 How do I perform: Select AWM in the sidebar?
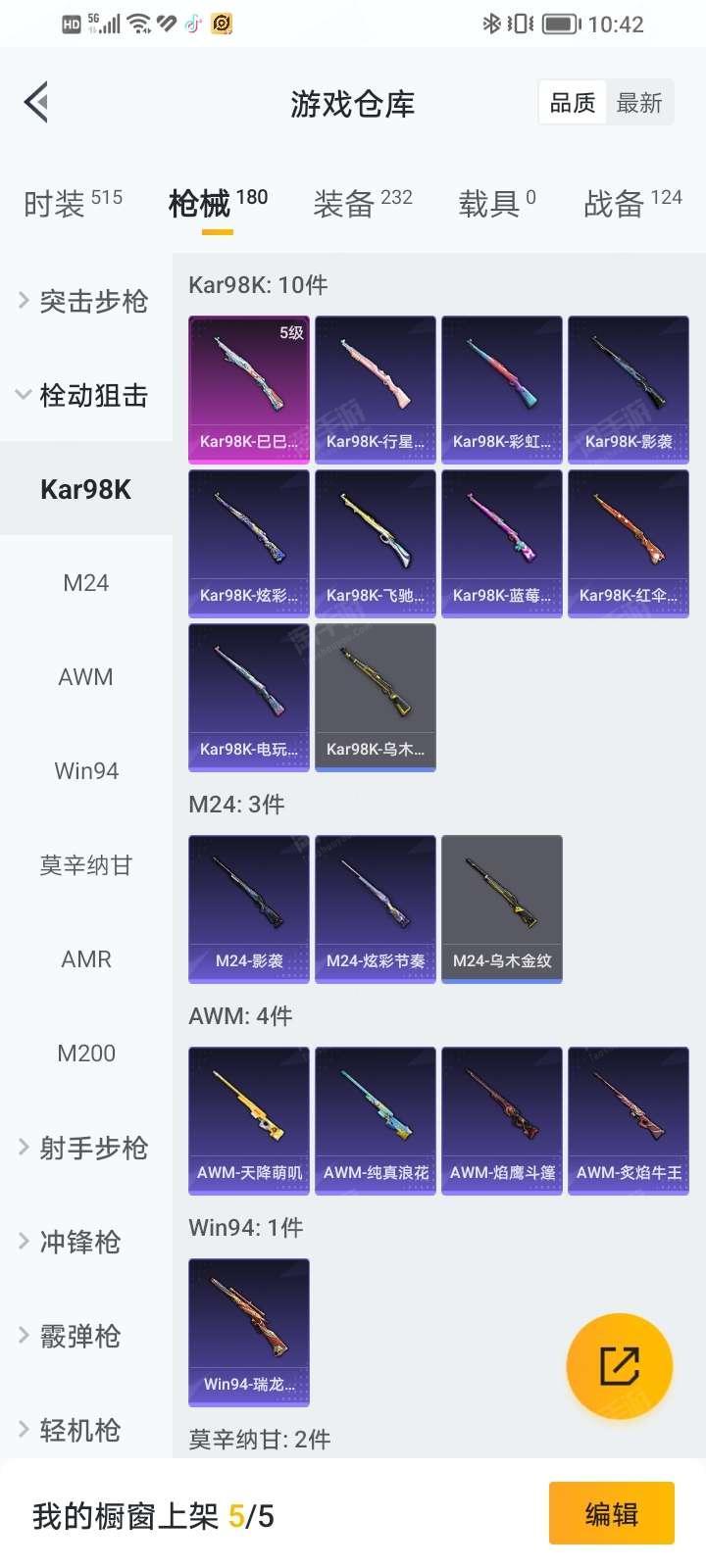pyautogui.click(x=85, y=677)
